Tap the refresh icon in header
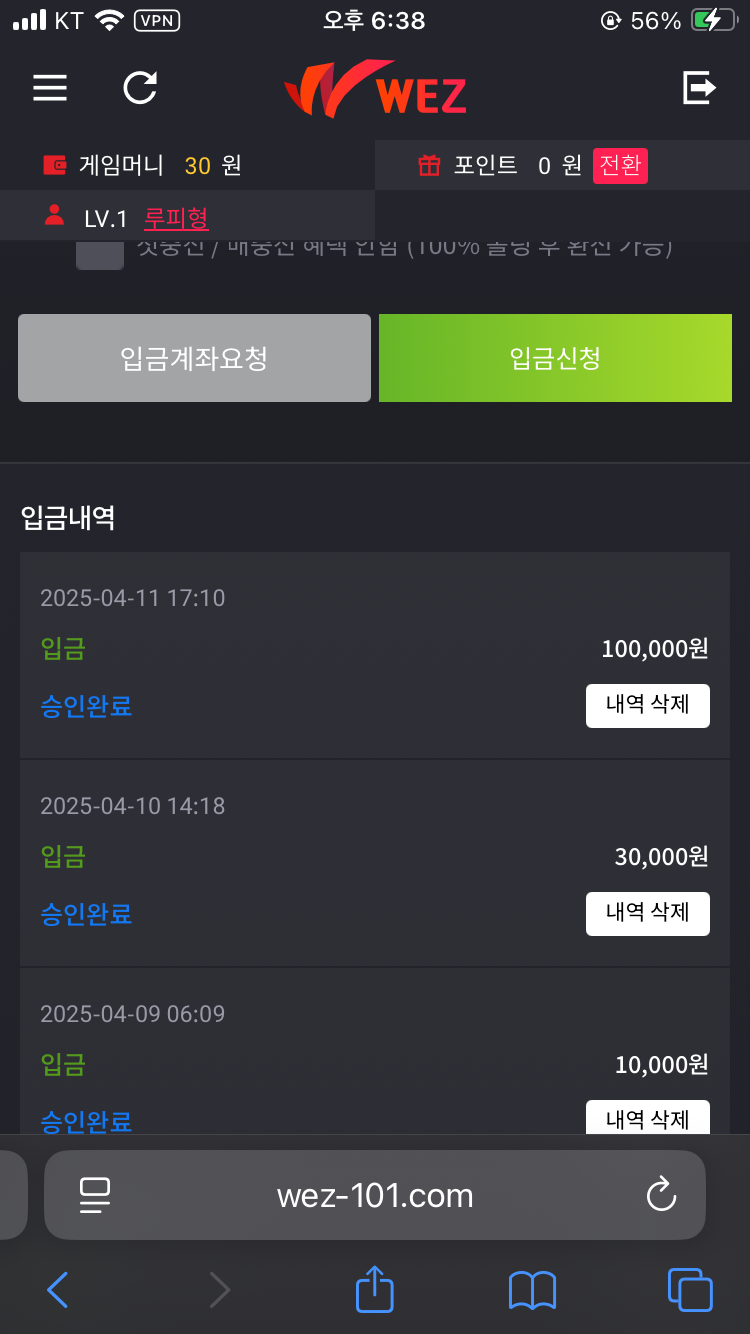 click(x=140, y=88)
